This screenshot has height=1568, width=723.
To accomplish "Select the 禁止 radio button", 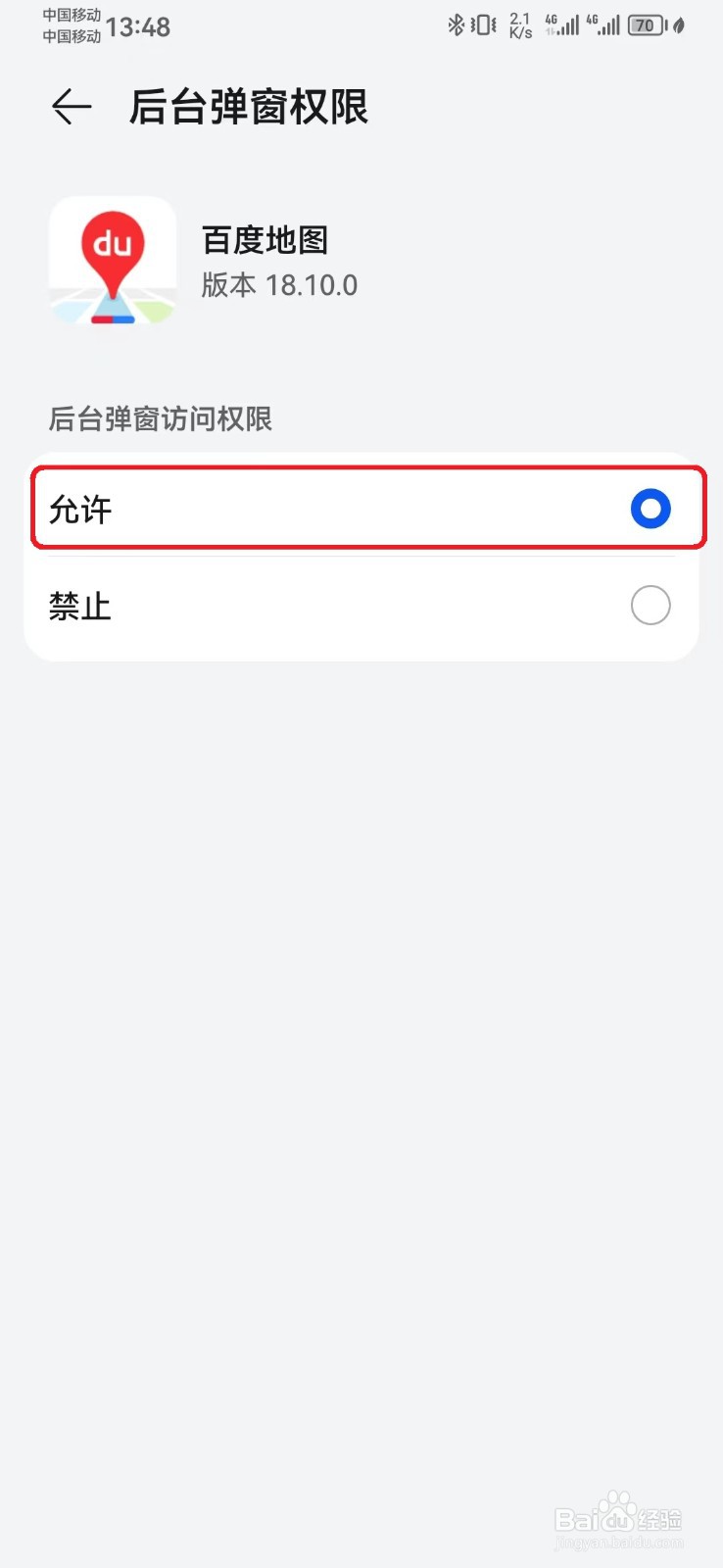I will (650, 606).
